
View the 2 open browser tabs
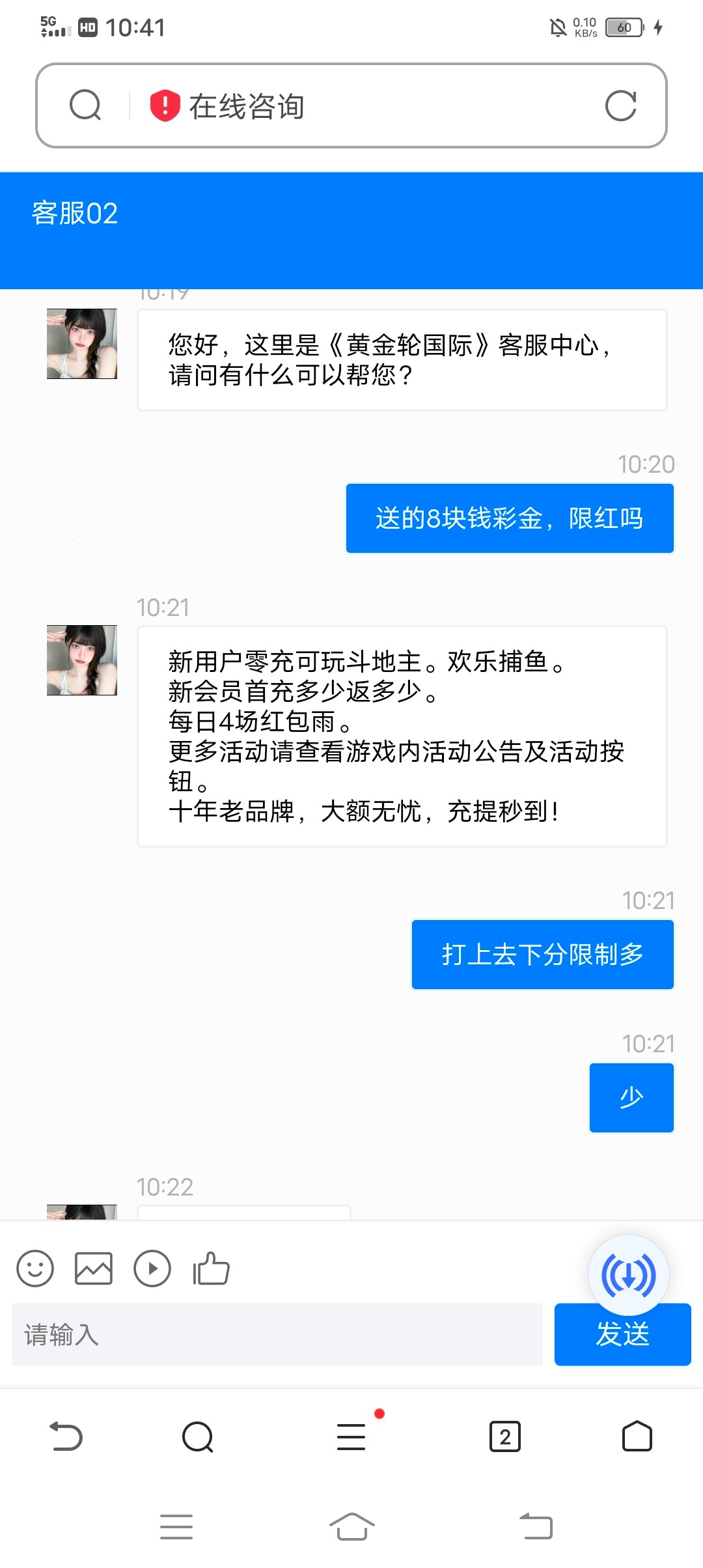pyautogui.click(x=505, y=1436)
